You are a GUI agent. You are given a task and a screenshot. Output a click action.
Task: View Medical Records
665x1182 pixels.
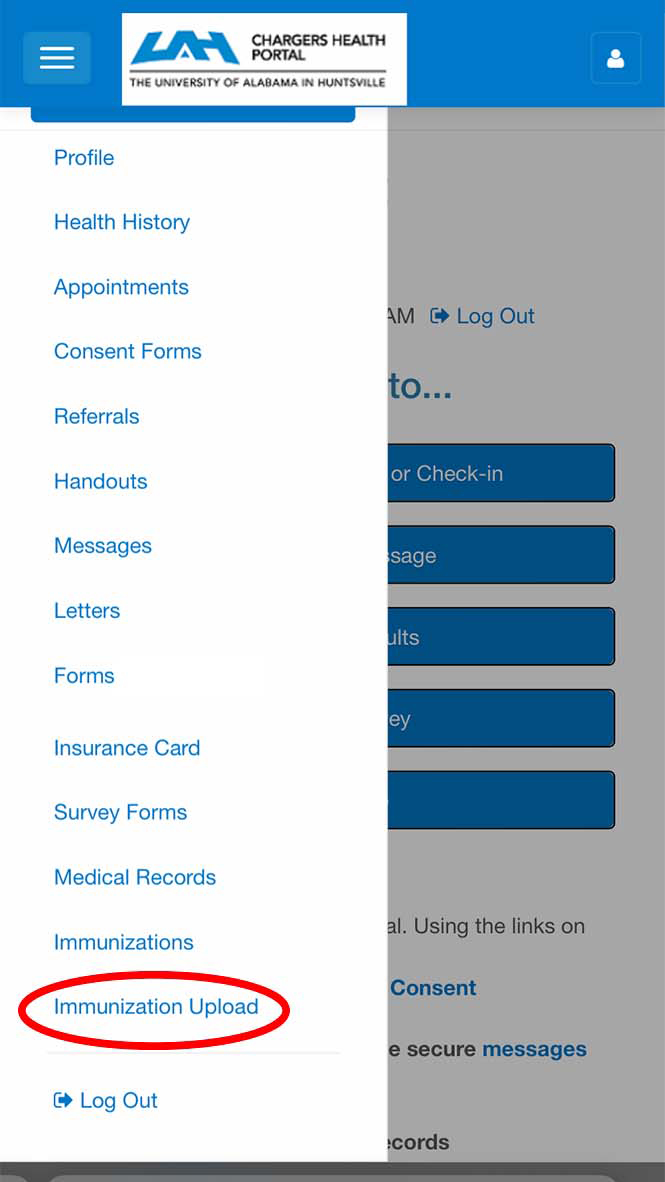click(x=135, y=877)
